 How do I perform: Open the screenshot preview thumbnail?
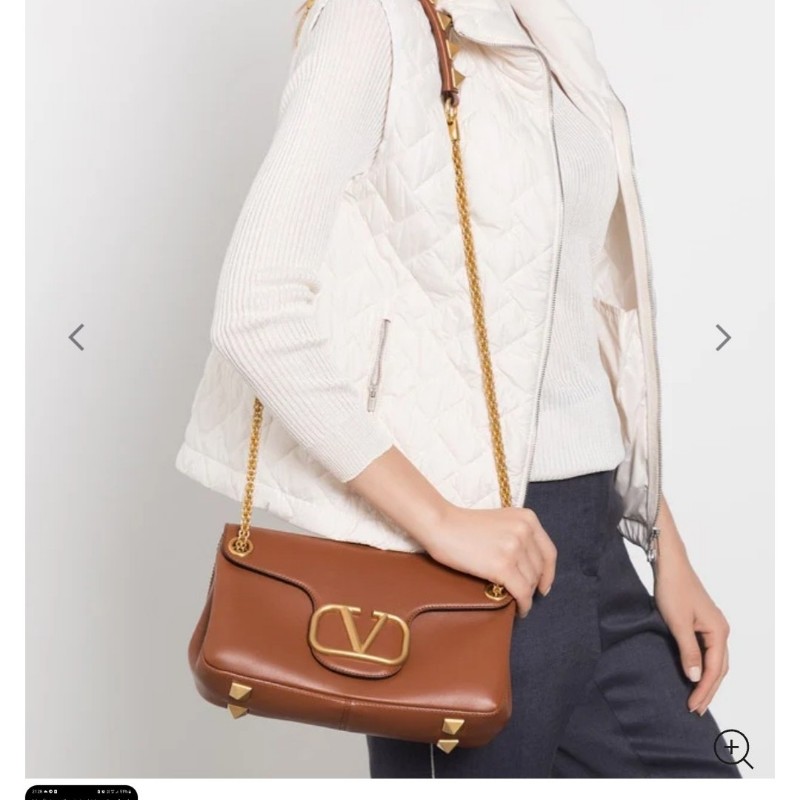coord(81,792)
